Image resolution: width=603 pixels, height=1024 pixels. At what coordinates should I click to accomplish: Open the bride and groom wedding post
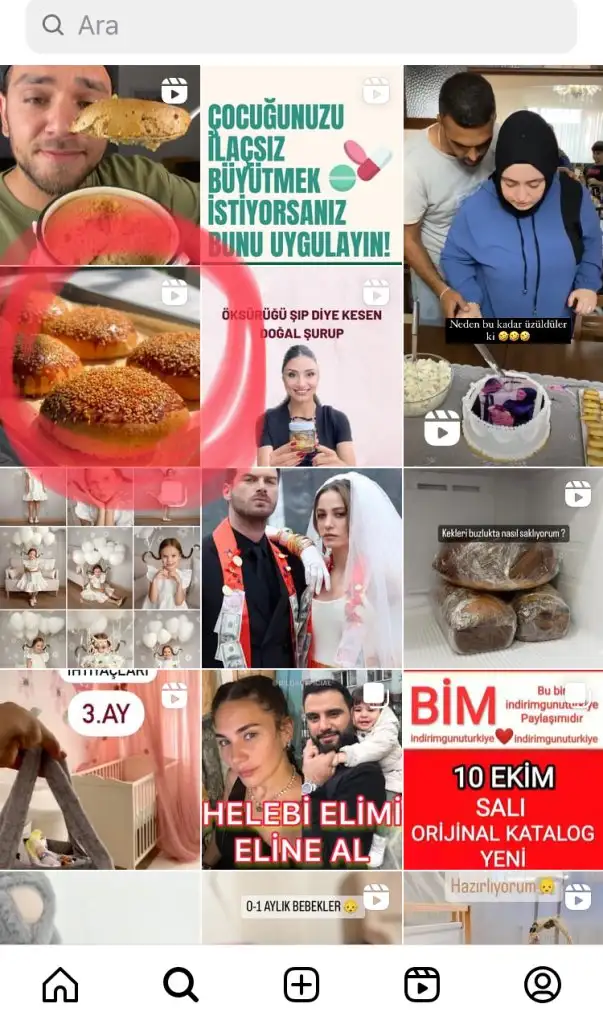pyautogui.click(x=301, y=568)
